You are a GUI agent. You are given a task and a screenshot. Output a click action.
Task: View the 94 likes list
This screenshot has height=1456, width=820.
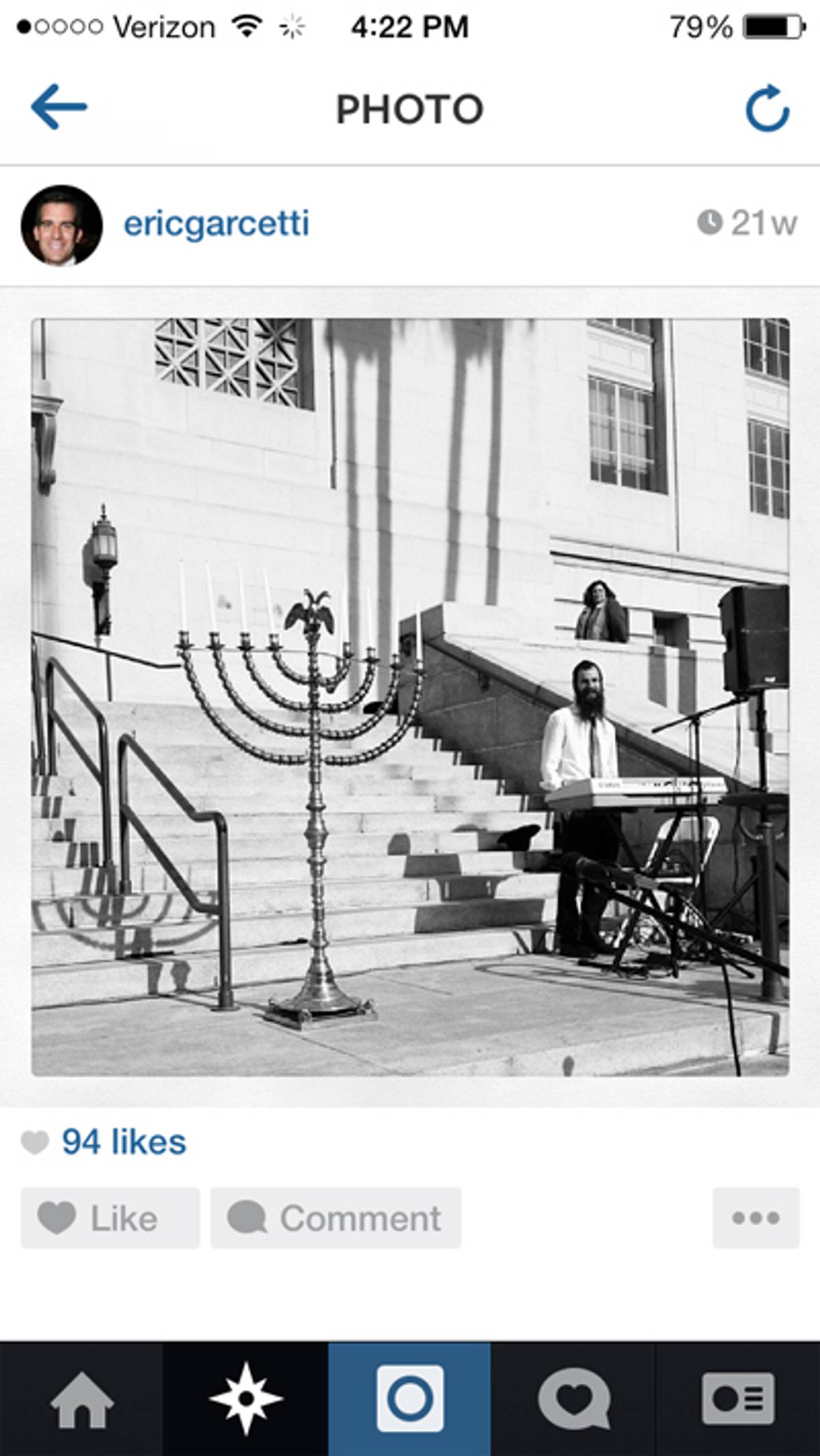click(x=123, y=1142)
